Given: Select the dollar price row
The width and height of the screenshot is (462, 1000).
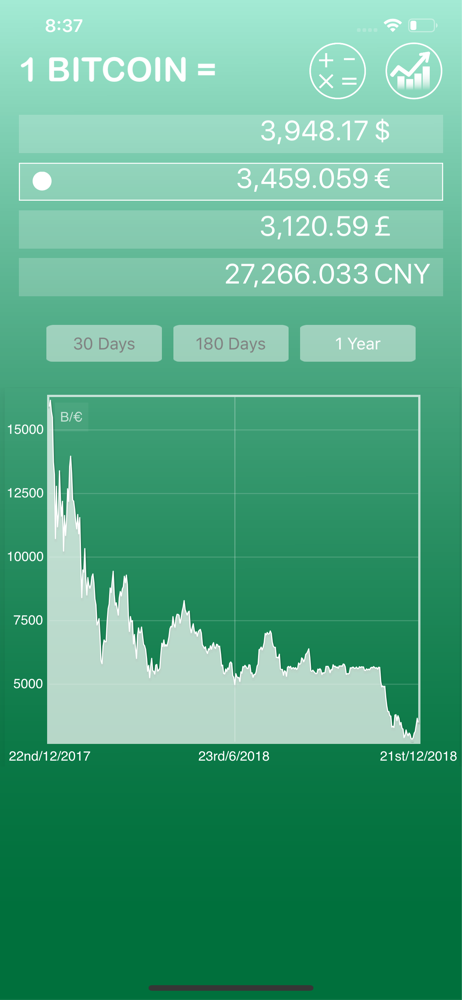Looking at the screenshot, I should (231, 134).
